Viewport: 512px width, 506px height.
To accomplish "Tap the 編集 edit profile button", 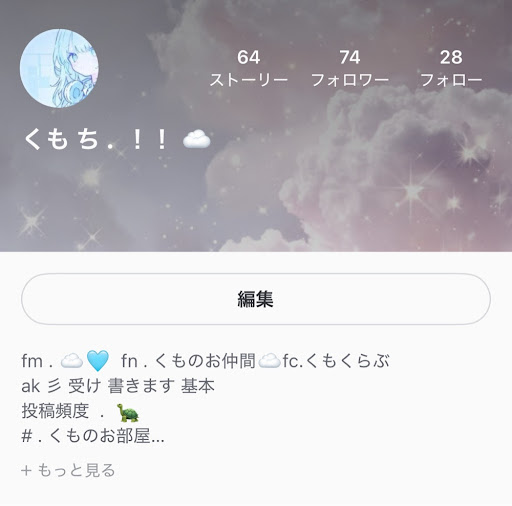I will pyautogui.click(x=256, y=299).
